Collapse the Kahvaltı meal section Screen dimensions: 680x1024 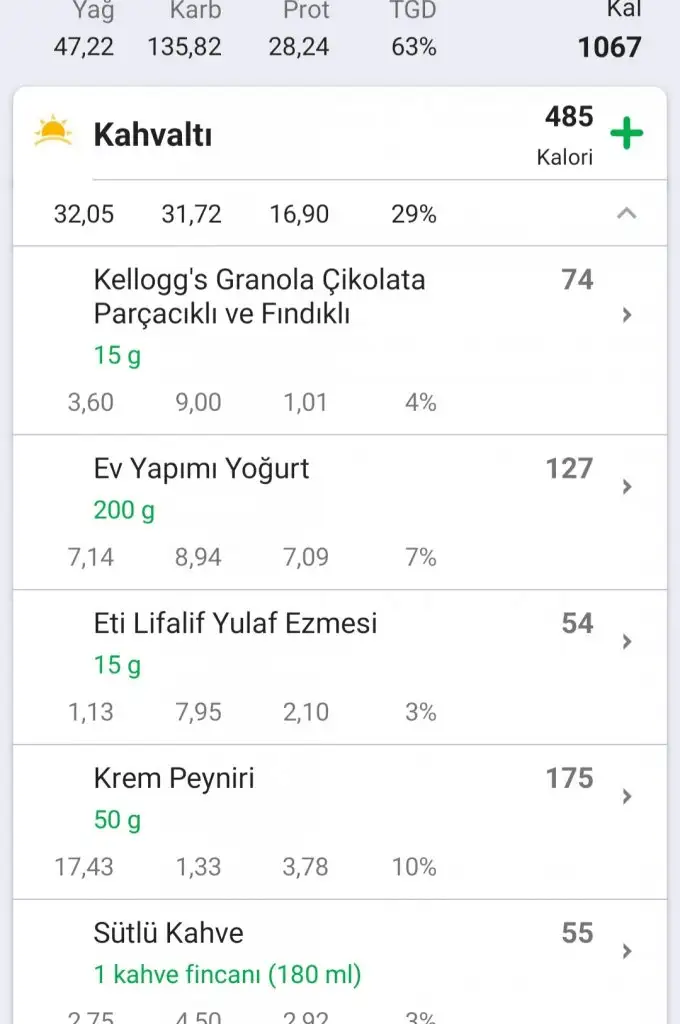(x=626, y=213)
